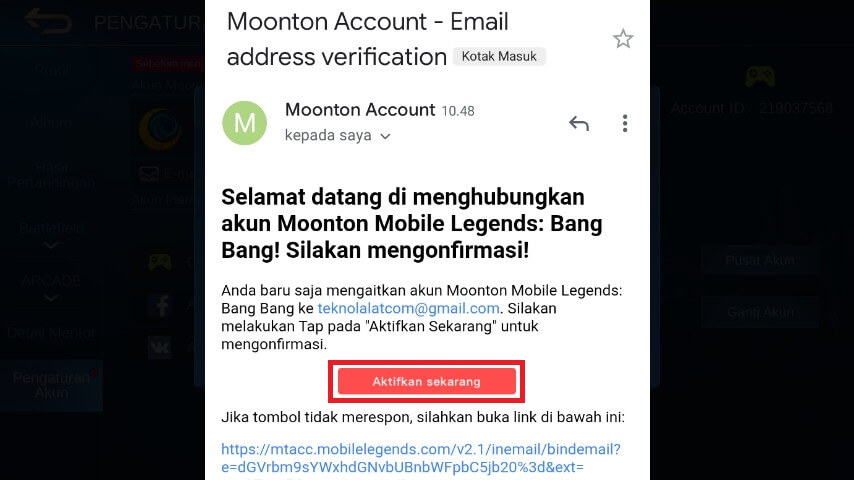The image size is (854, 480).
Task: Tap the 'Kotak Masuk' label chip
Action: coord(499,57)
